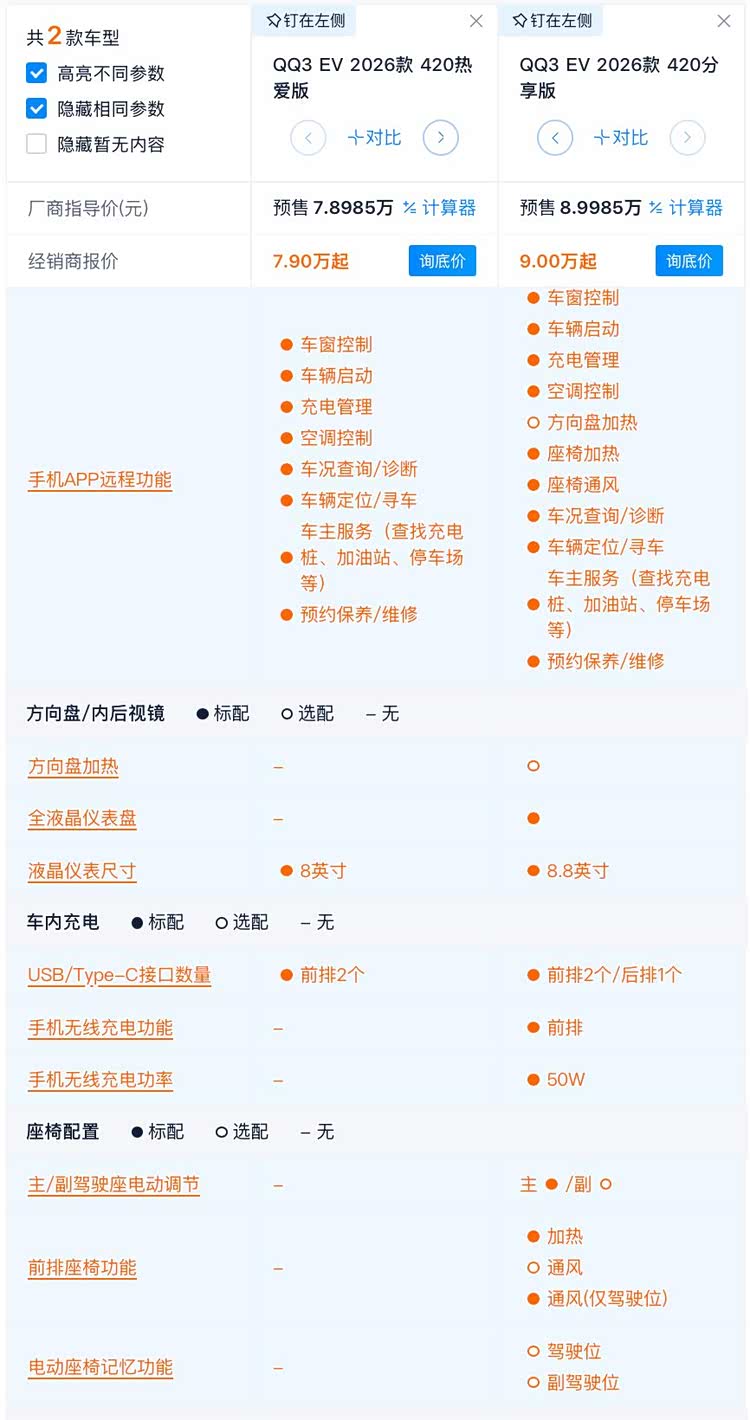Remove the 420热爱版 model from comparison
The width and height of the screenshot is (750, 1420).
click(476, 21)
